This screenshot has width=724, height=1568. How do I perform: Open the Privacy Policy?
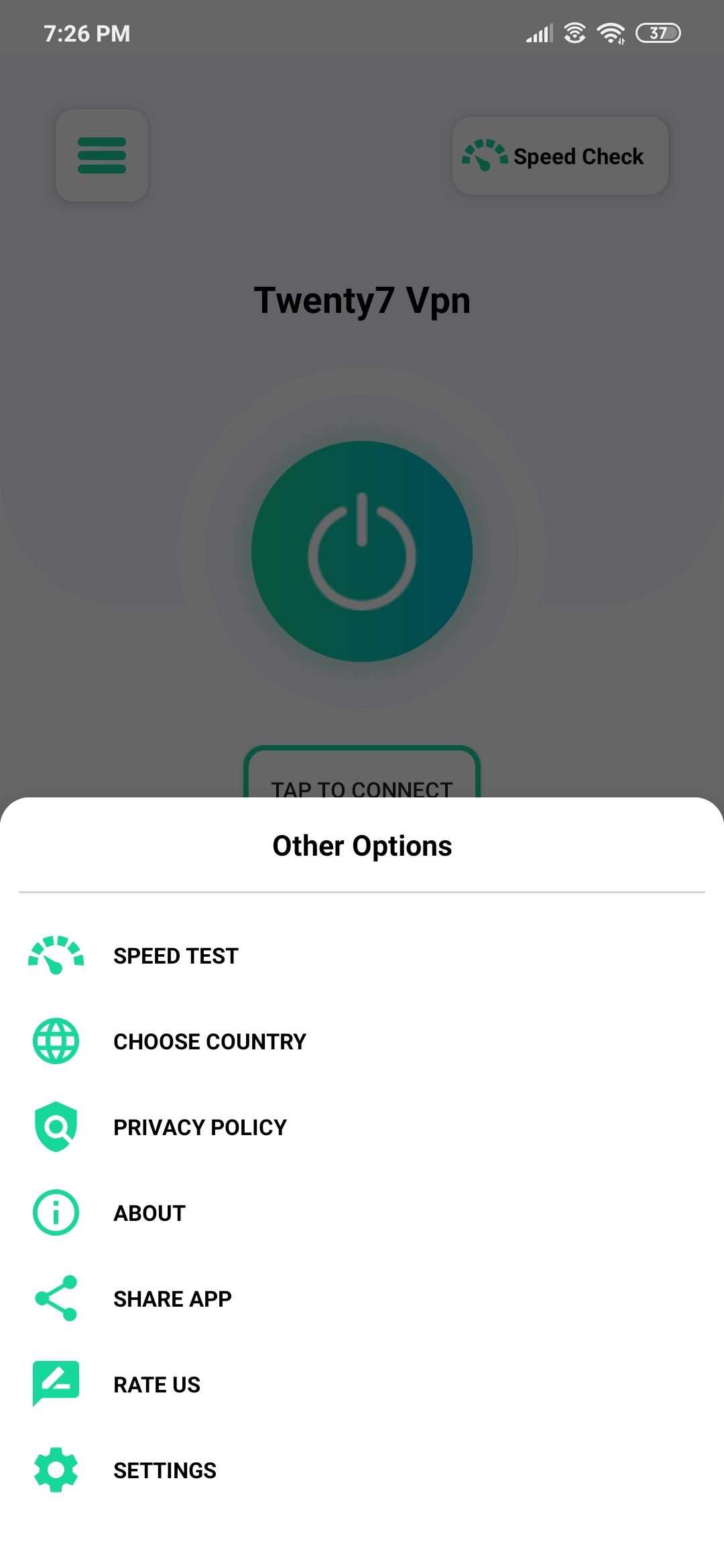tap(200, 1127)
